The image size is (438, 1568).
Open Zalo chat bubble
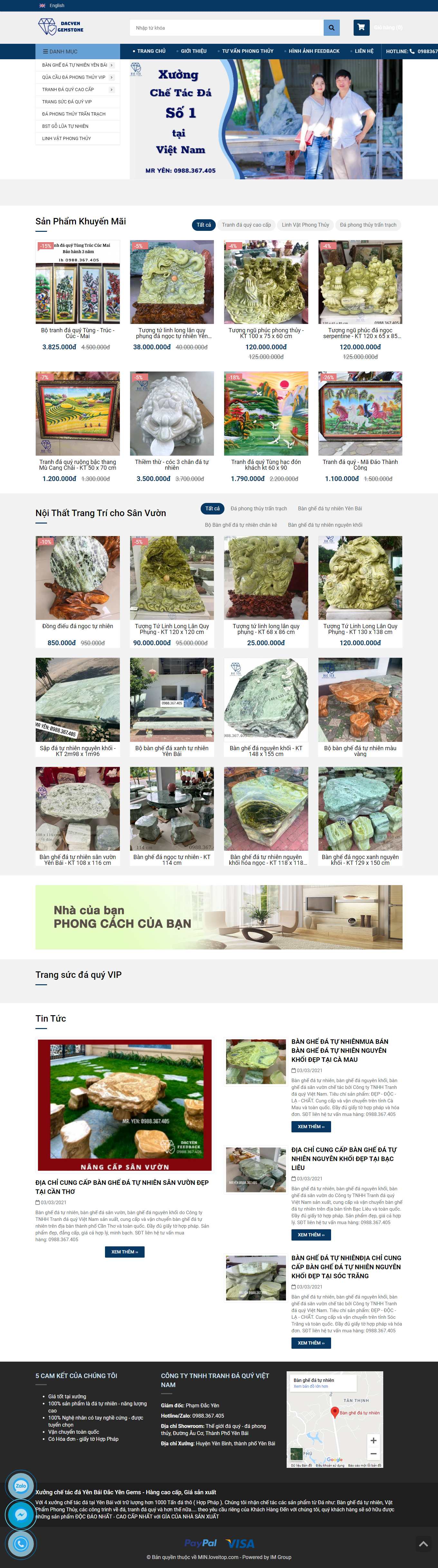[21, 1486]
